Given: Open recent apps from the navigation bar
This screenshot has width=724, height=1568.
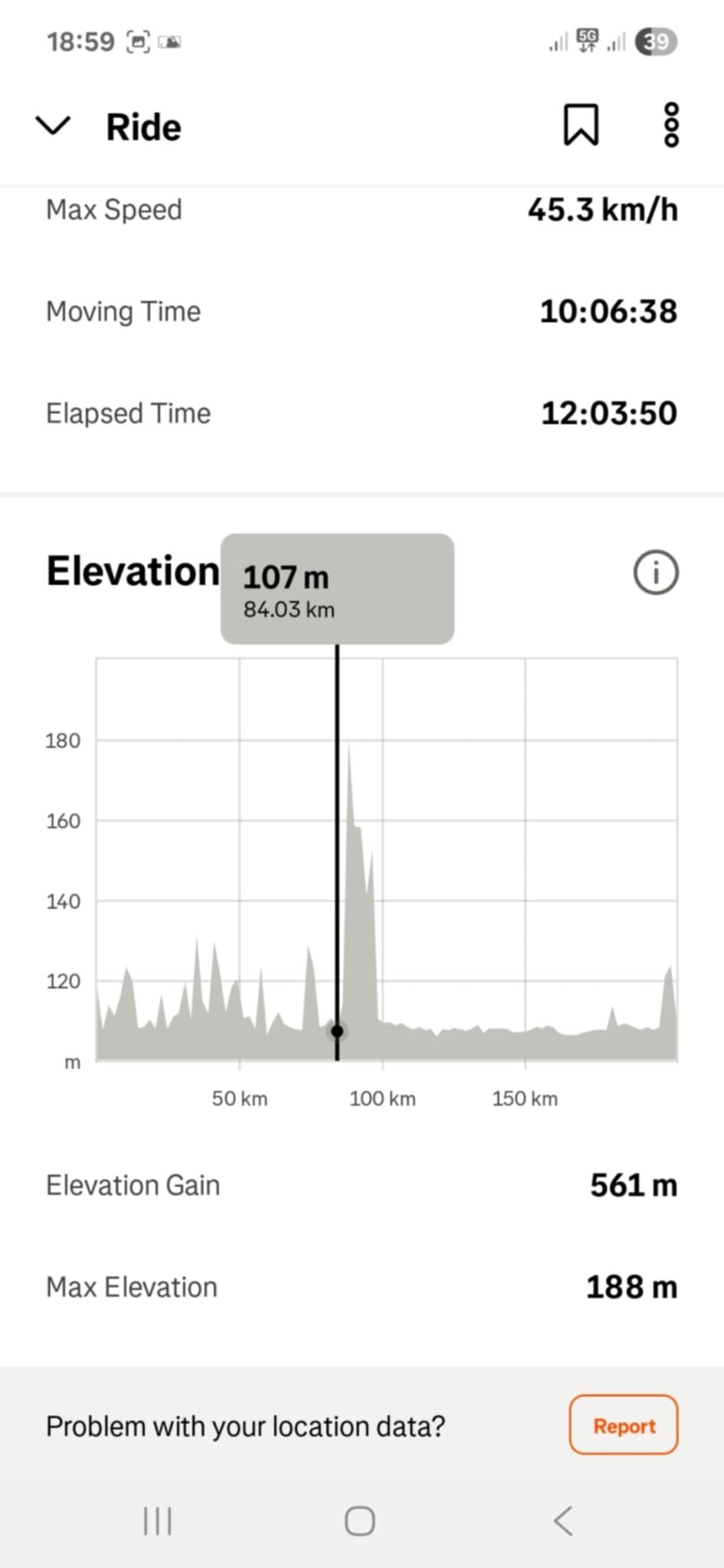Looking at the screenshot, I should click(x=158, y=1521).
